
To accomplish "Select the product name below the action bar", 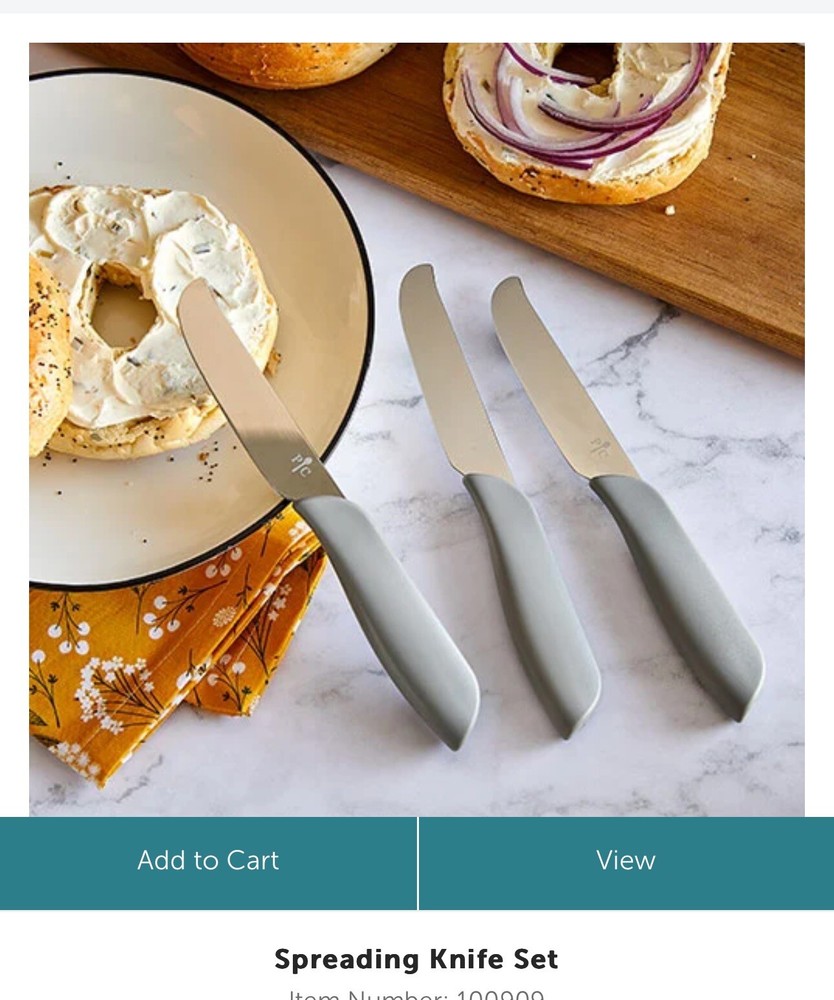I will click(416, 959).
